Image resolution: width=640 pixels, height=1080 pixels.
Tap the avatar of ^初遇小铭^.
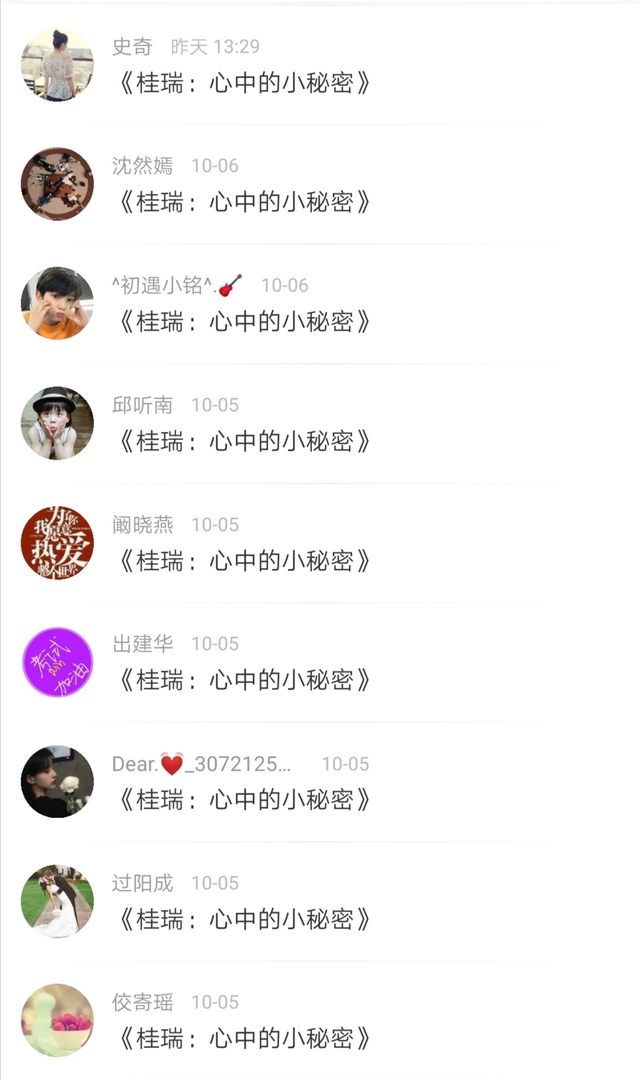pyautogui.click(x=57, y=303)
